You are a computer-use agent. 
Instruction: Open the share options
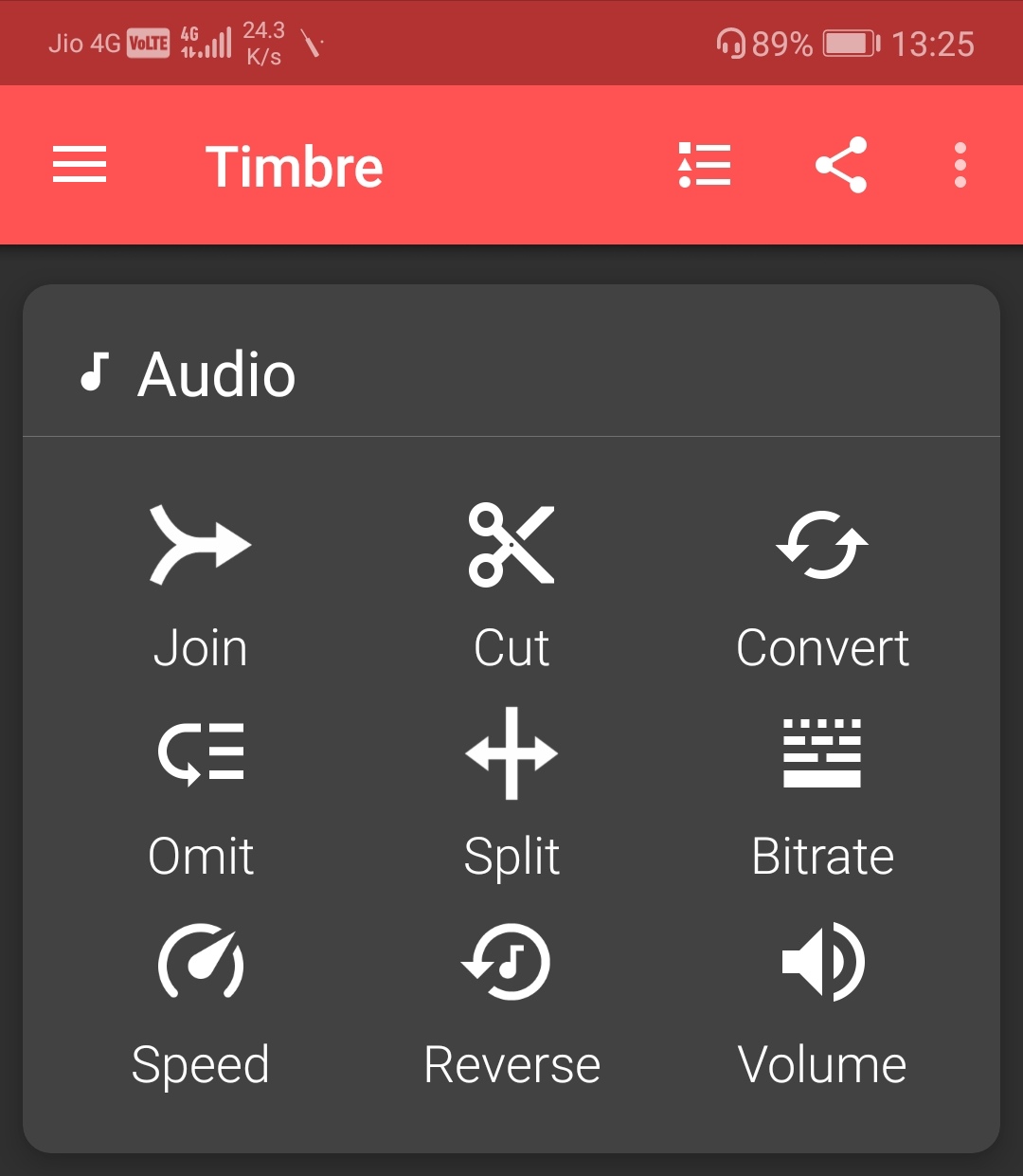[841, 164]
